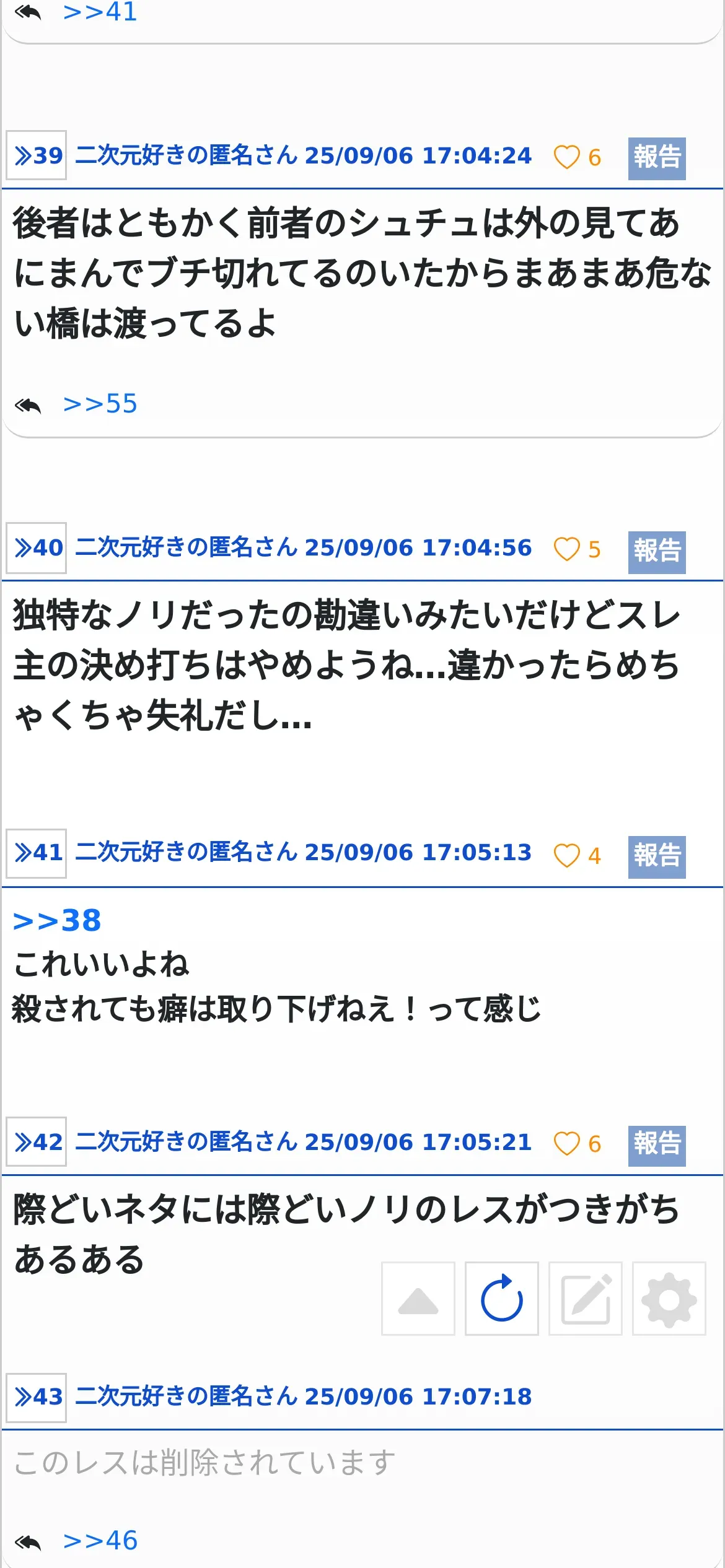Jump to top with up arrow
725x1568 pixels.
point(418,1299)
